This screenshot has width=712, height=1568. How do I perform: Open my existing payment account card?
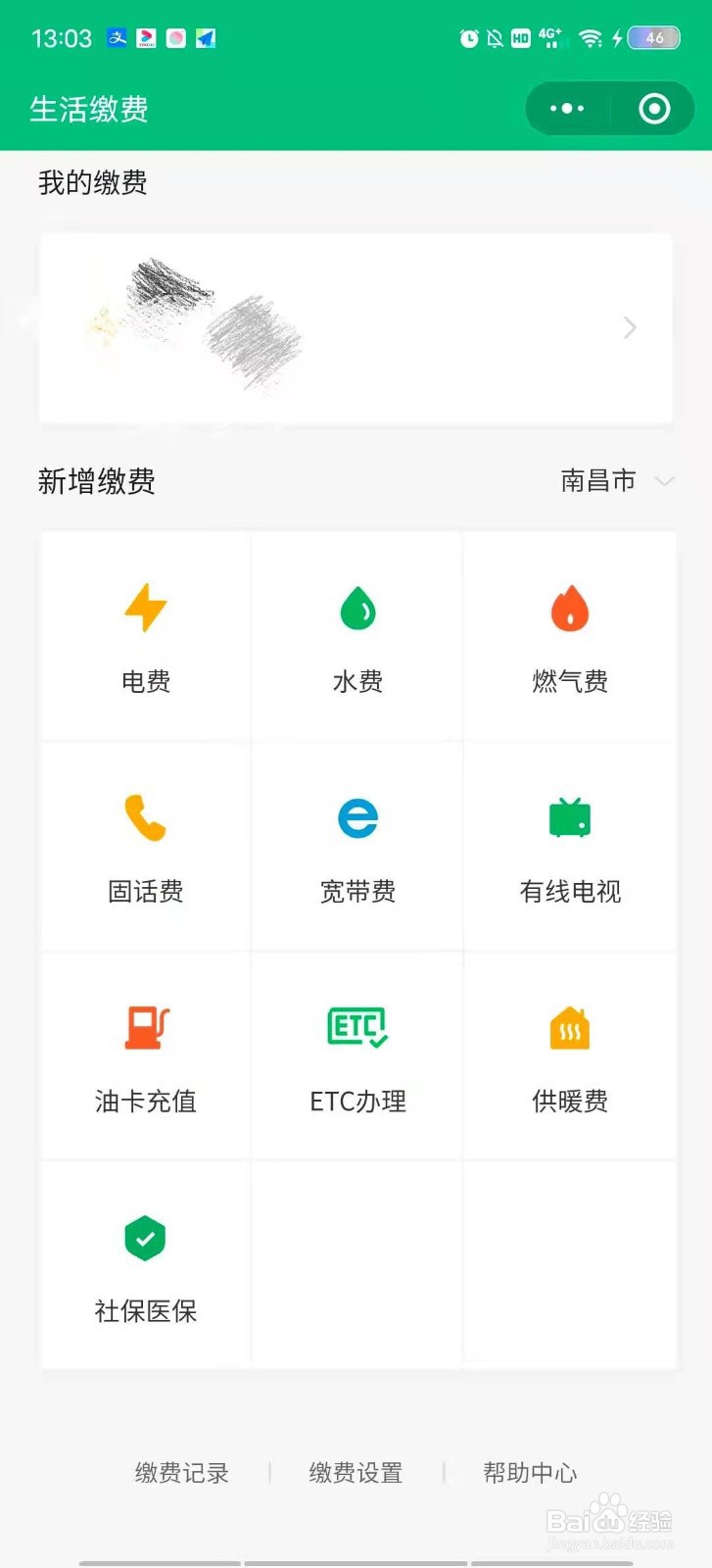356,328
